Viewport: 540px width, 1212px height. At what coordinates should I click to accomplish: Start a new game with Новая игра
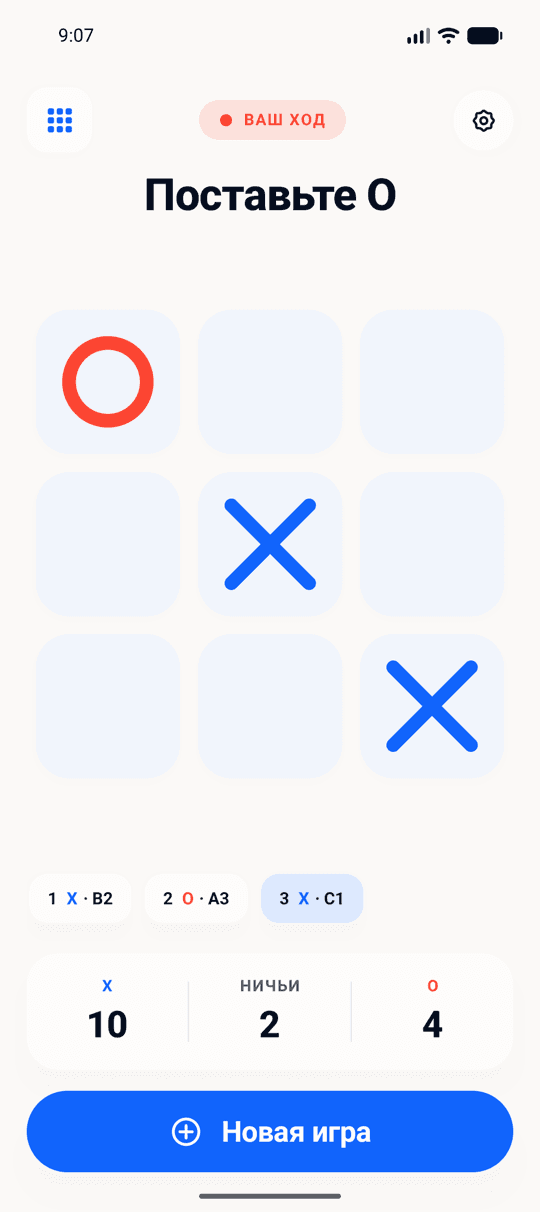click(270, 1132)
